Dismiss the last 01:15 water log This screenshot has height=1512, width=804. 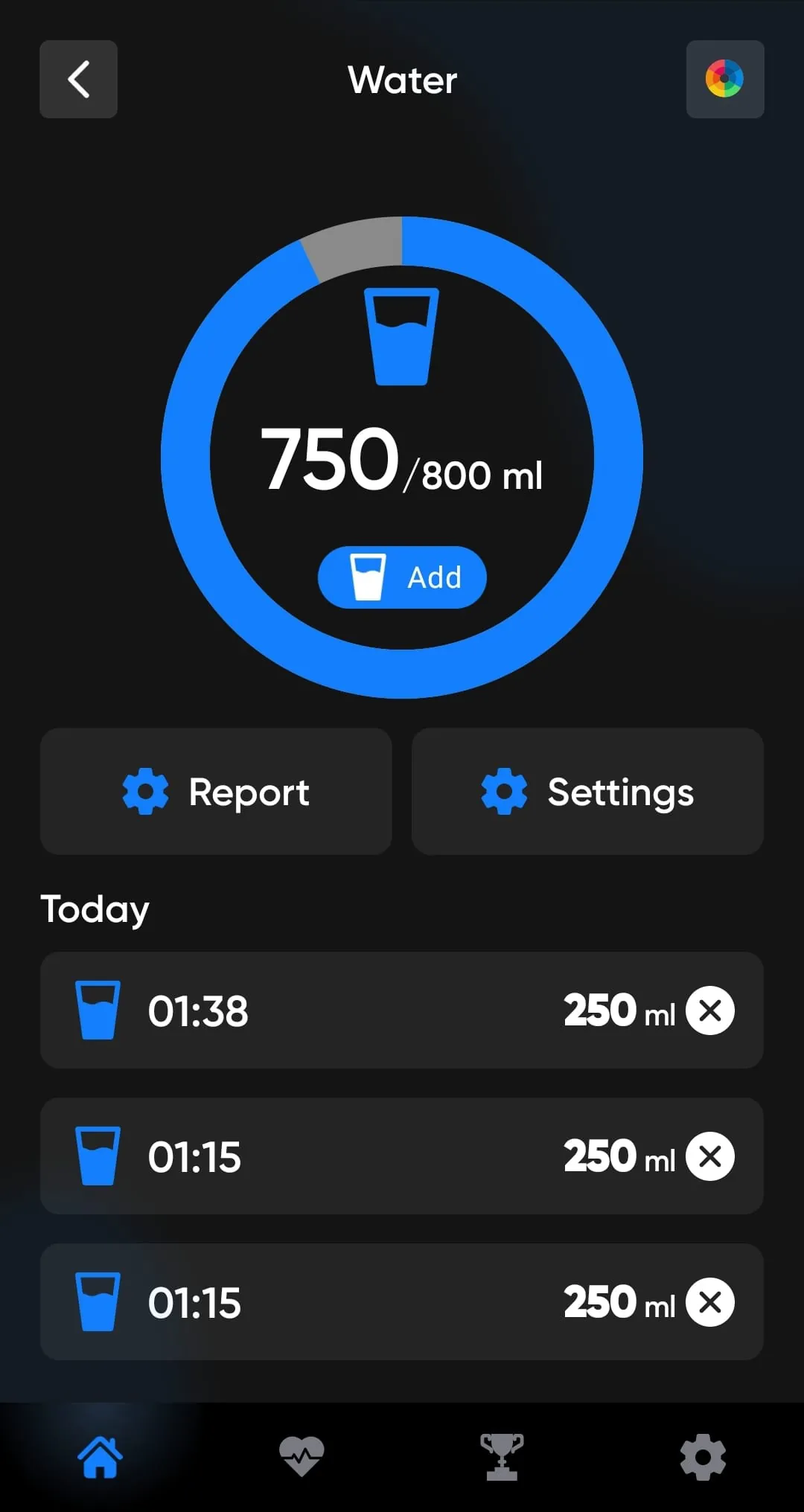pos(709,1301)
